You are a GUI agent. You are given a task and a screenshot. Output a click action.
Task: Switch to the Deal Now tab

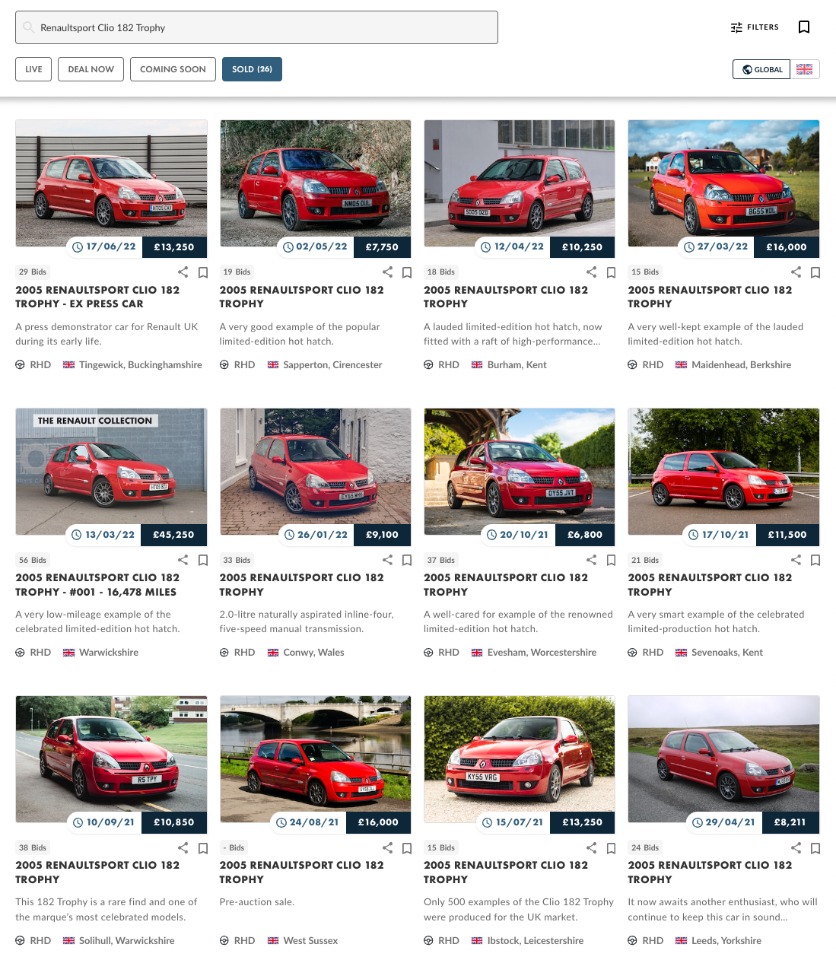pos(91,69)
